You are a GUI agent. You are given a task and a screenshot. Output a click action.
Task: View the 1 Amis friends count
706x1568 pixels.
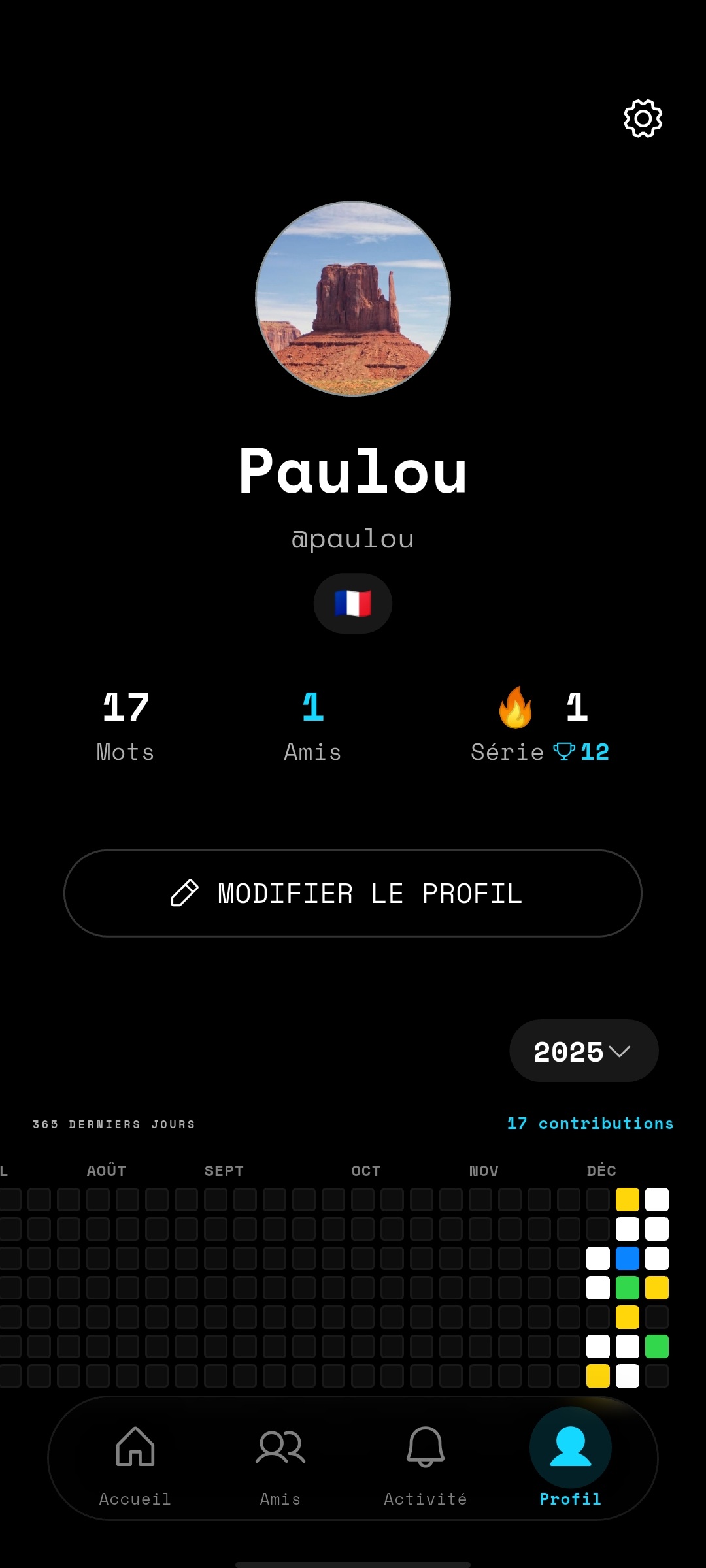pyautogui.click(x=312, y=725)
